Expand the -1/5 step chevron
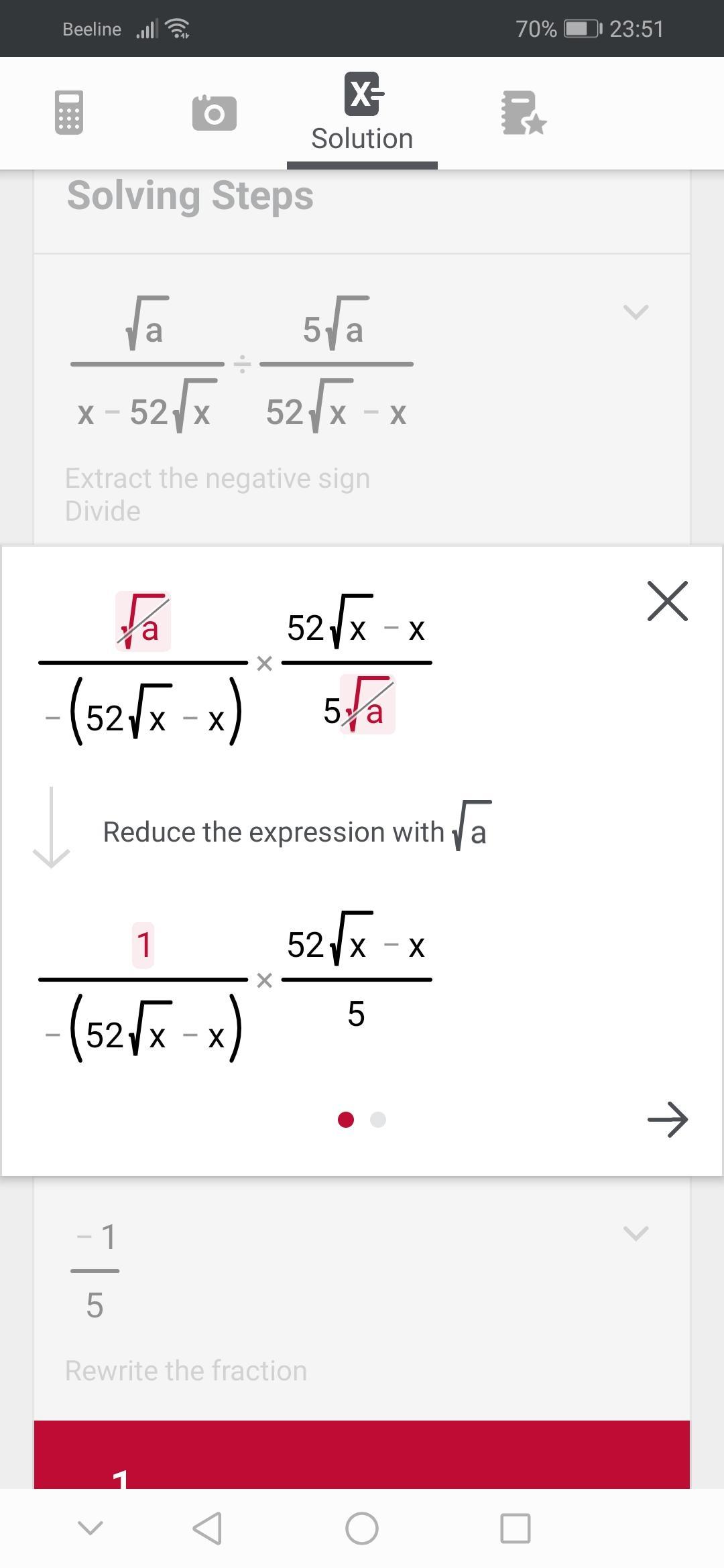 click(636, 1233)
